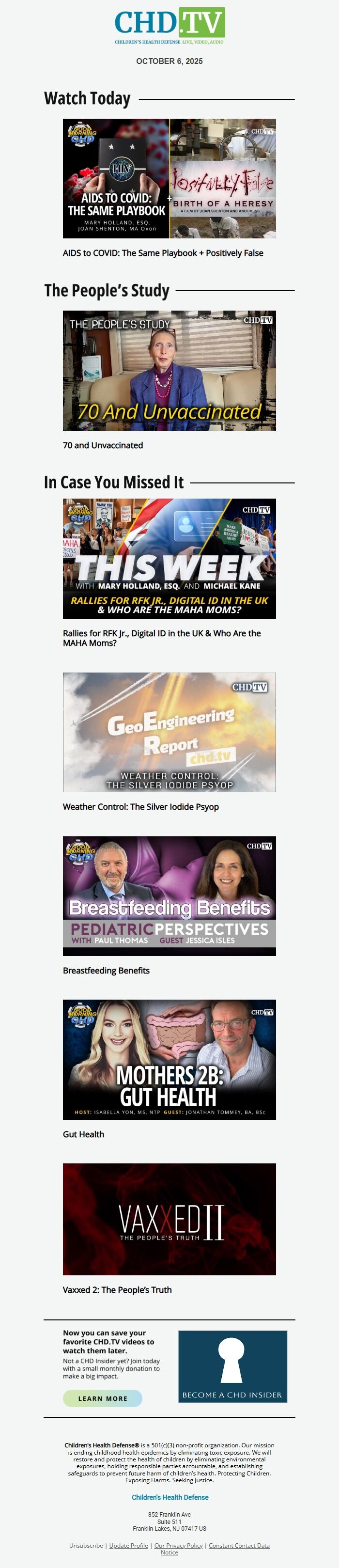Tap the Learn More button
339x1568 pixels.
(x=102, y=1398)
